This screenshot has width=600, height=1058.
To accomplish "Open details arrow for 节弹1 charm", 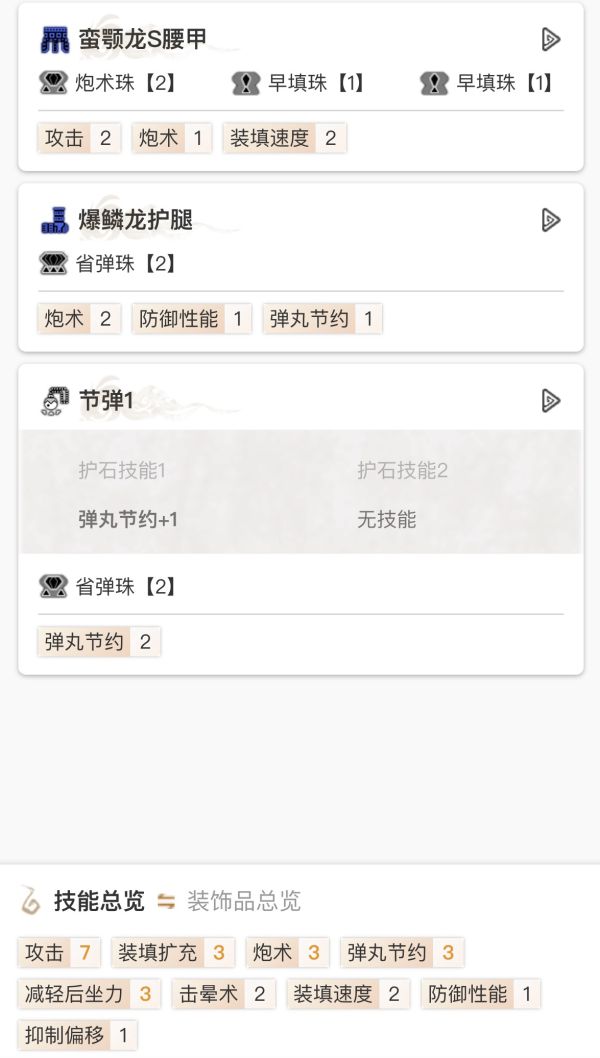I will coord(550,401).
